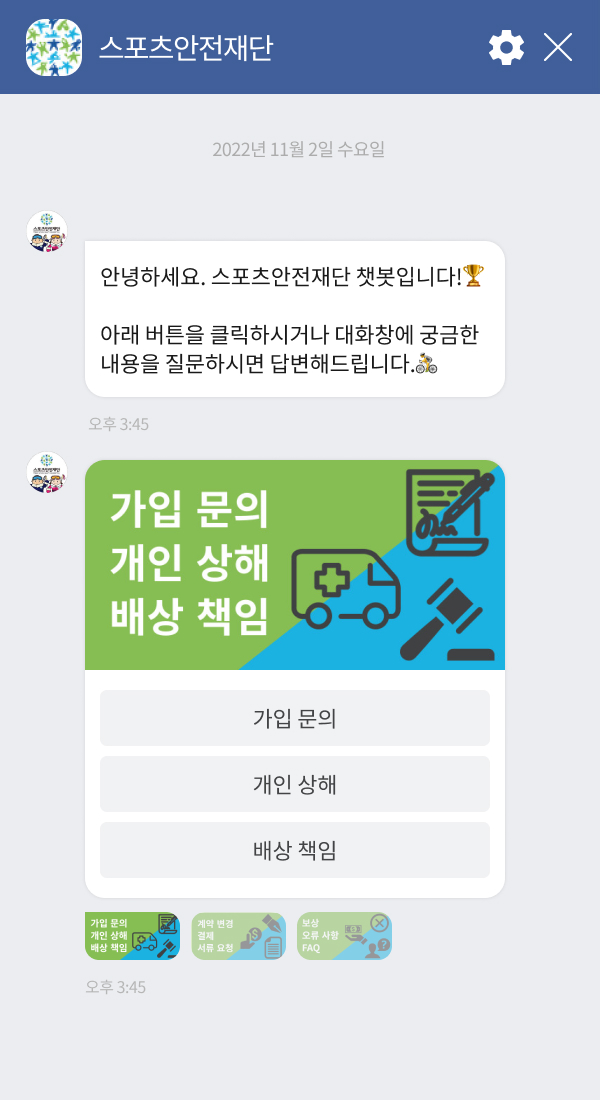Tap the 배상 책임 button
The image size is (600, 1100).
click(295, 850)
